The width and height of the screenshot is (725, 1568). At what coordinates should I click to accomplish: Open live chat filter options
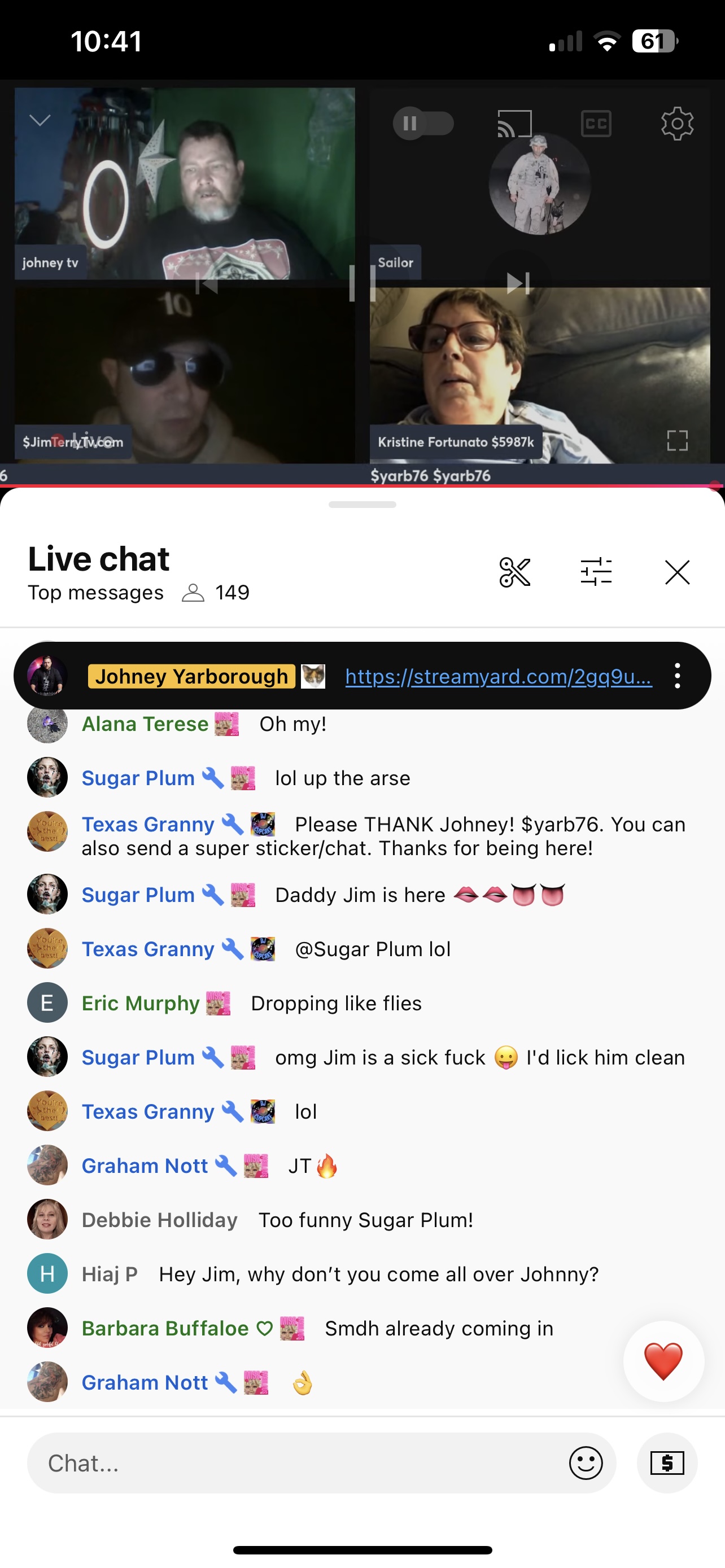click(596, 572)
